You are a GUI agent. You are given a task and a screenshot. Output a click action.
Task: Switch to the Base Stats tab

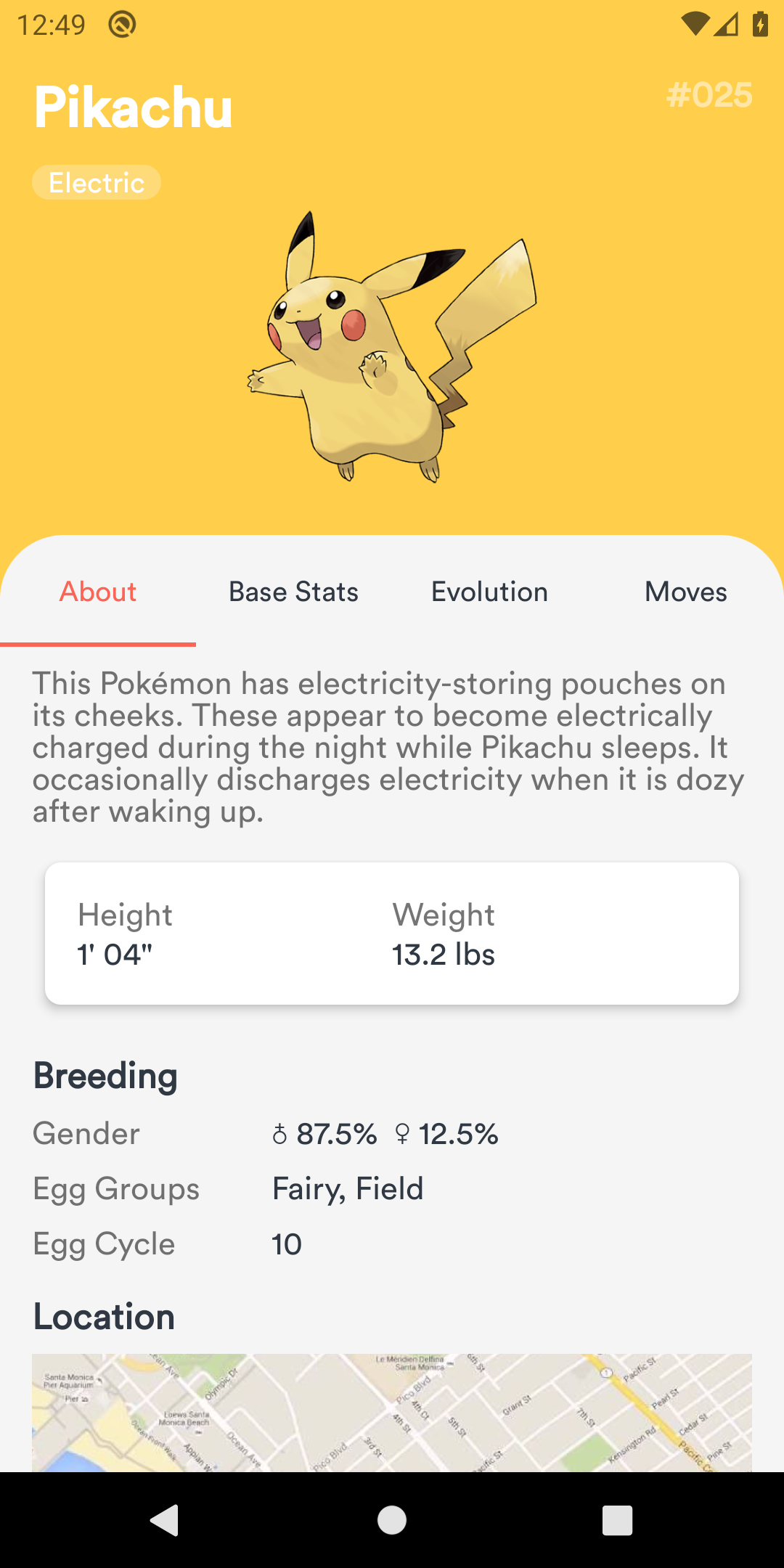(x=294, y=592)
